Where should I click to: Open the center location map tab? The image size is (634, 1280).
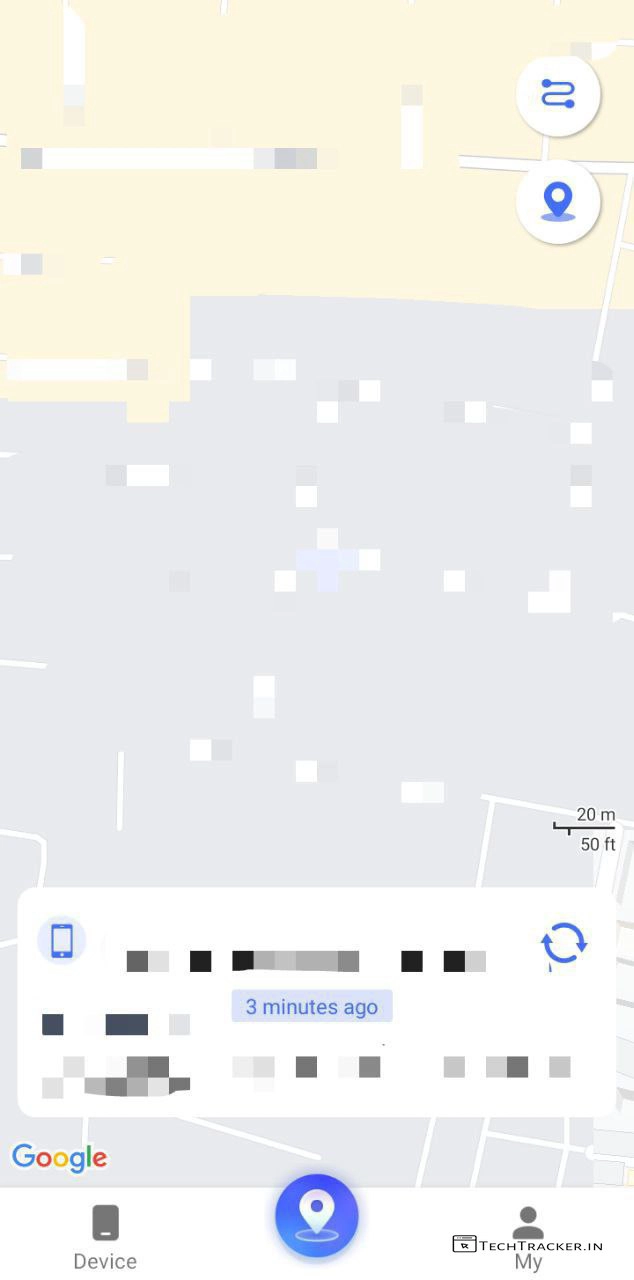[x=317, y=1216]
